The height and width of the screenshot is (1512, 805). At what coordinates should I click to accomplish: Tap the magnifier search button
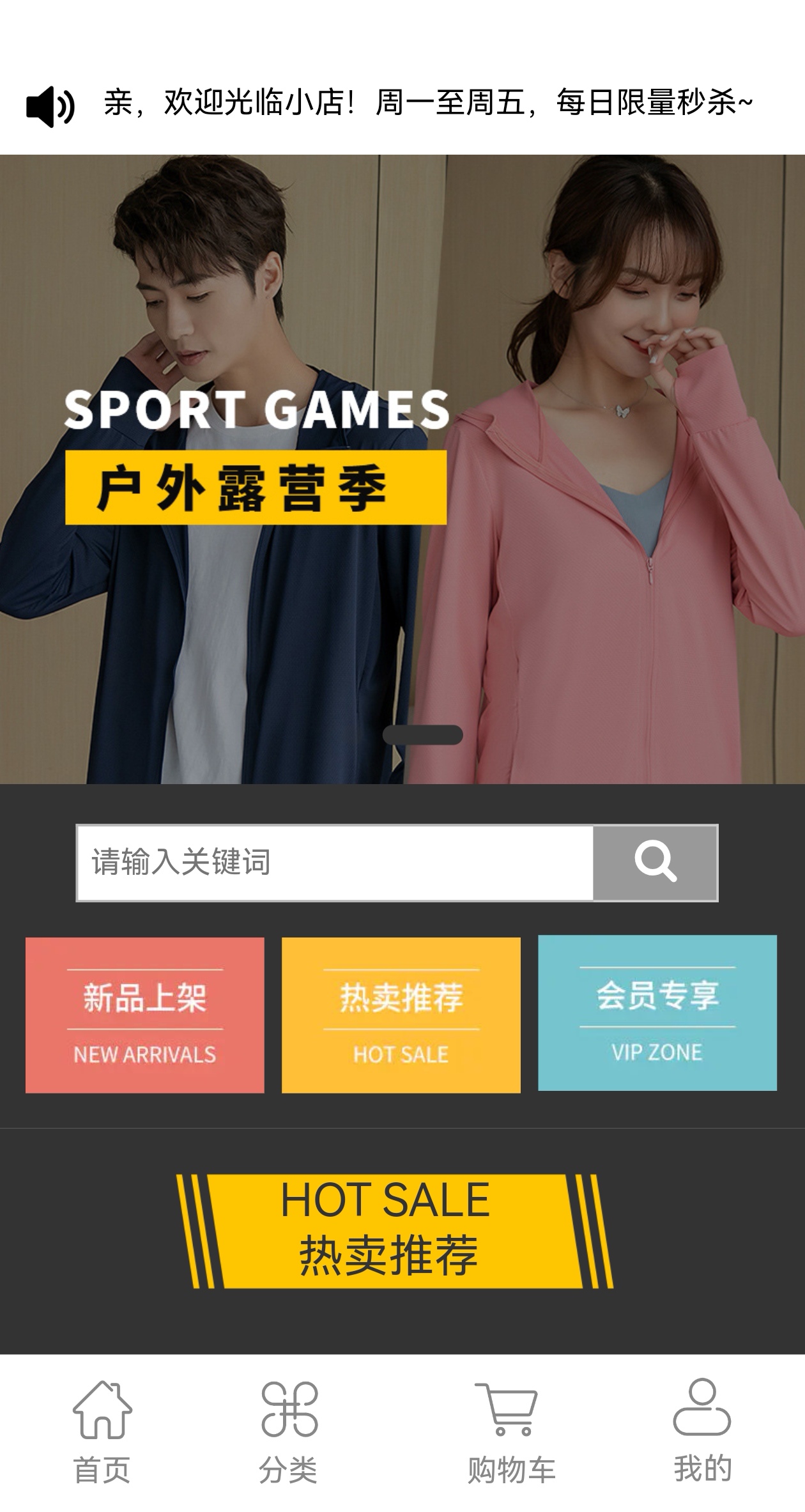(655, 863)
